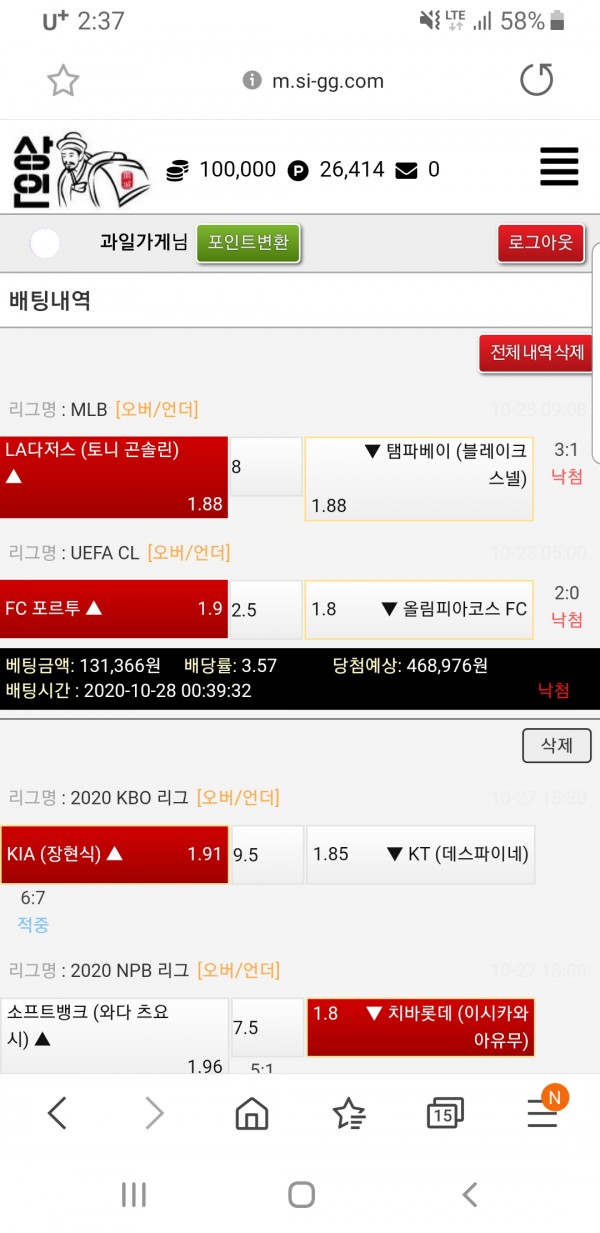Open browser bookmarks list

348,1112
